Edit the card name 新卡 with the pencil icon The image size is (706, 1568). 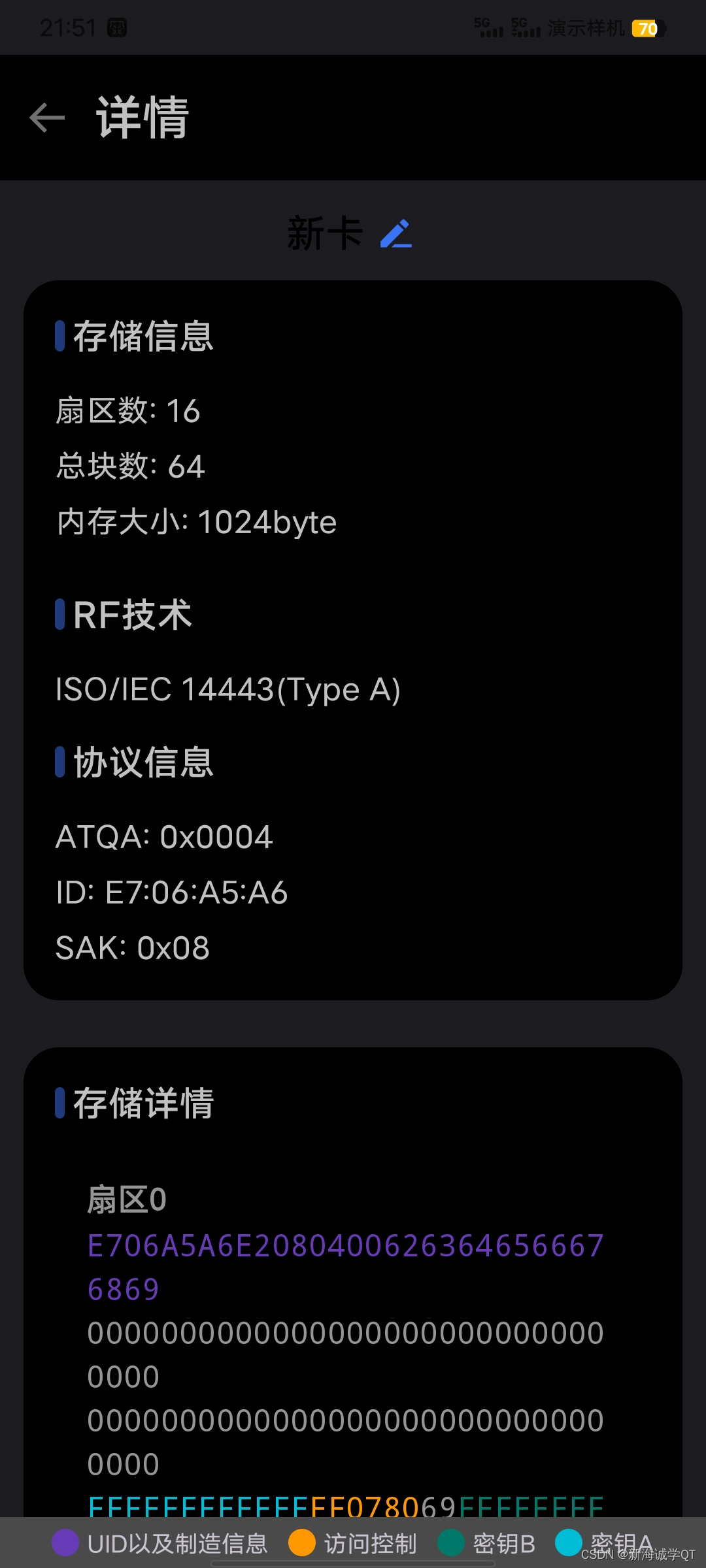(x=395, y=233)
